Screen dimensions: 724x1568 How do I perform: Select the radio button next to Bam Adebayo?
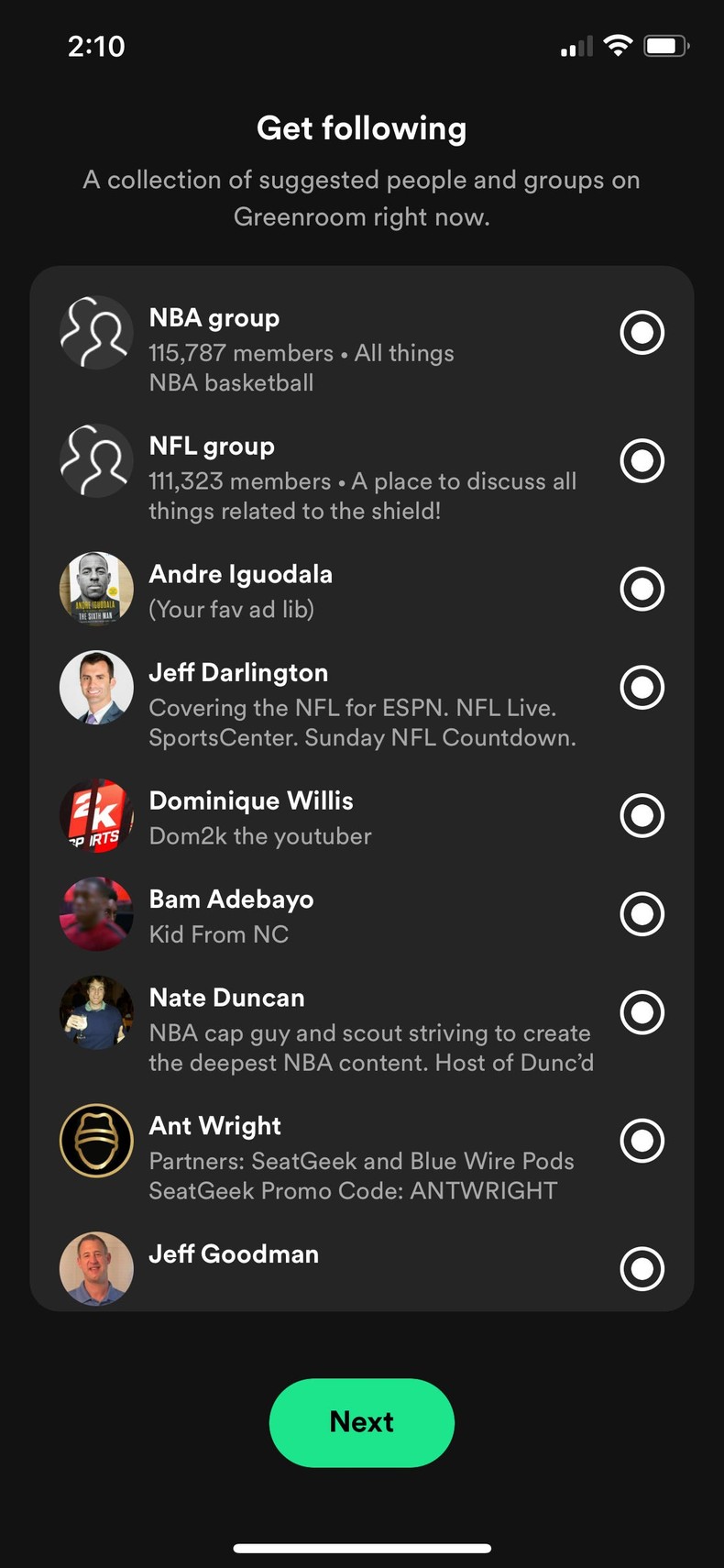click(642, 913)
